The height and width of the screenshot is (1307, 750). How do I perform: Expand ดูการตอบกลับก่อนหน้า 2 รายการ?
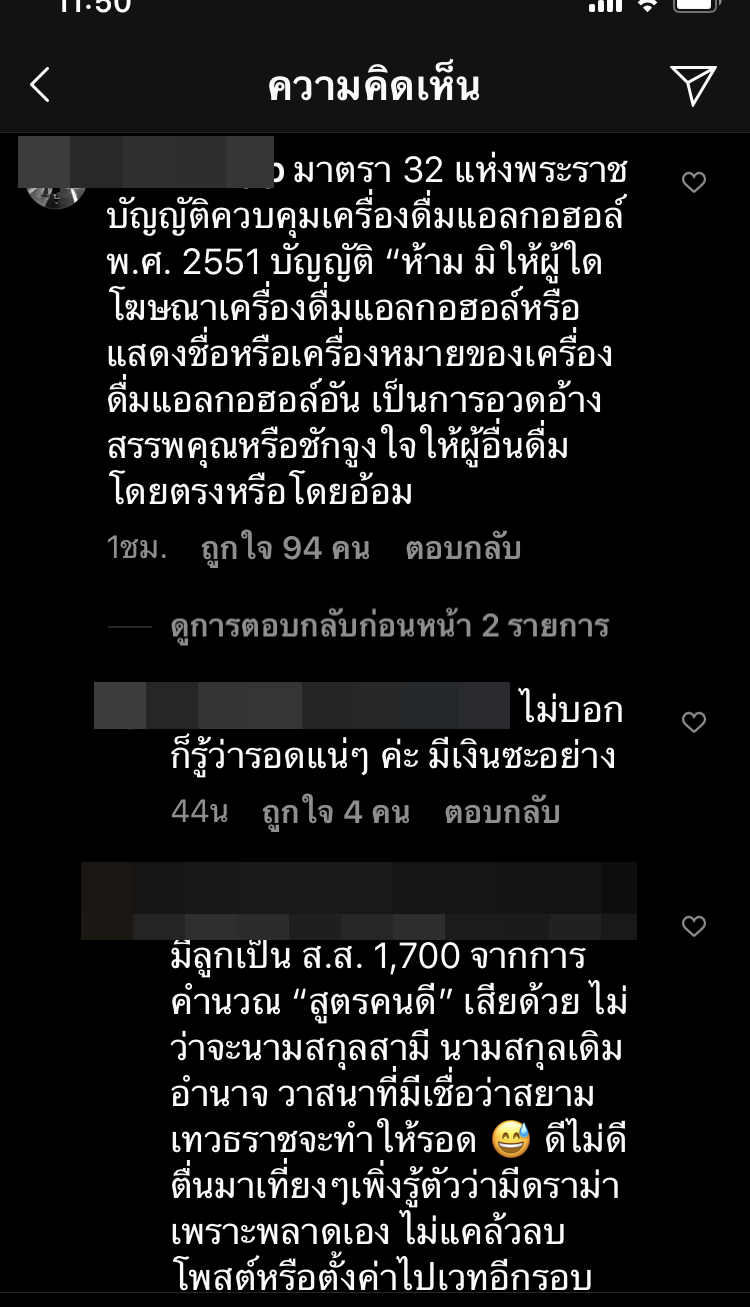[389, 627]
